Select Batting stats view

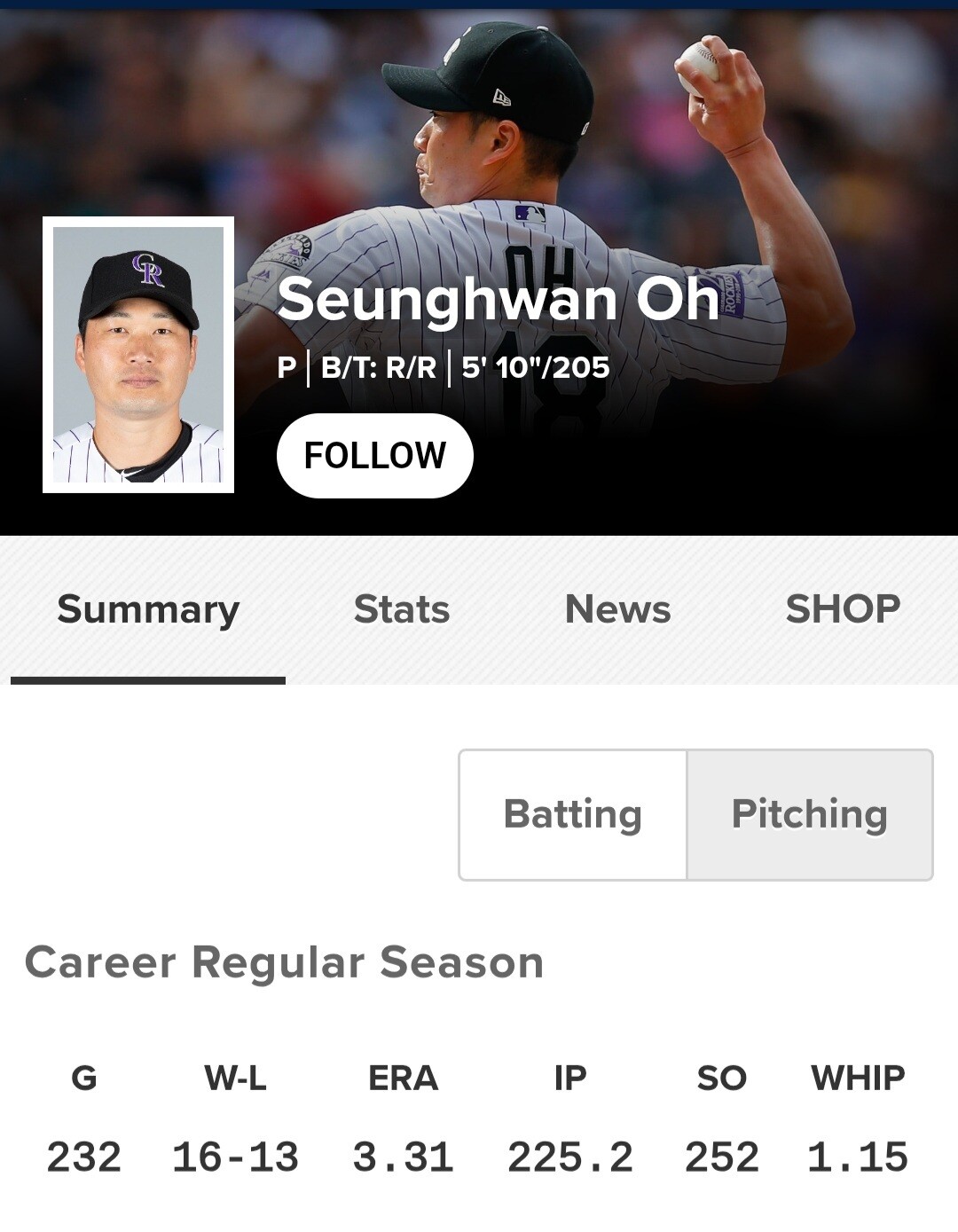coord(573,814)
